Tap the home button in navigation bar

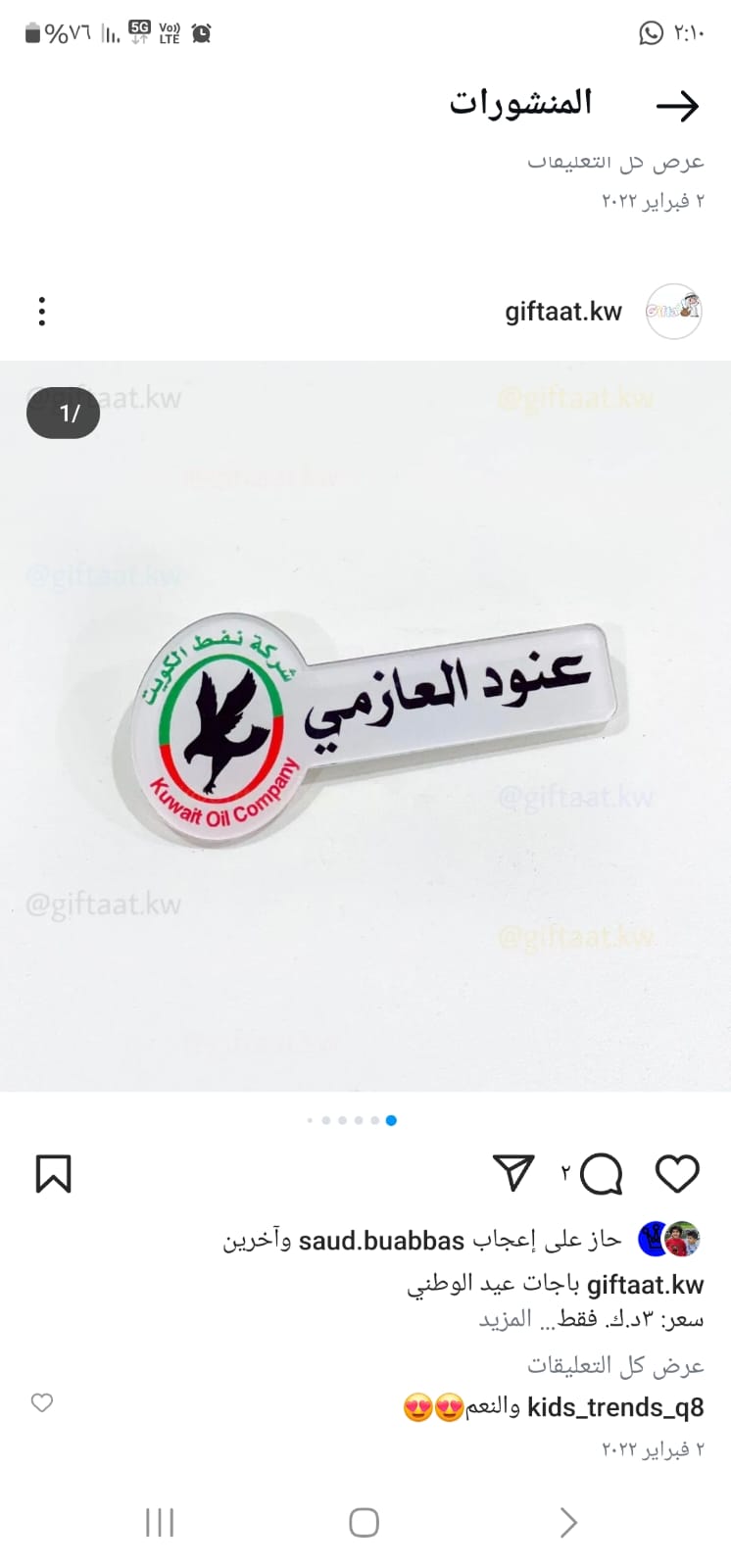(x=365, y=1522)
